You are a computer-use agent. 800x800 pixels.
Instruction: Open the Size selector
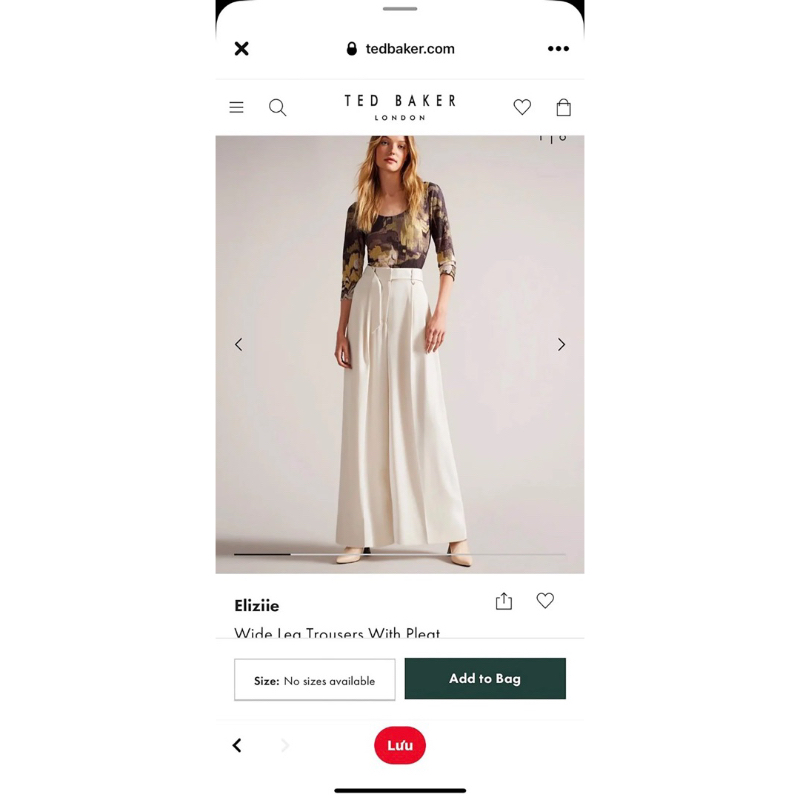pyautogui.click(x=314, y=680)
